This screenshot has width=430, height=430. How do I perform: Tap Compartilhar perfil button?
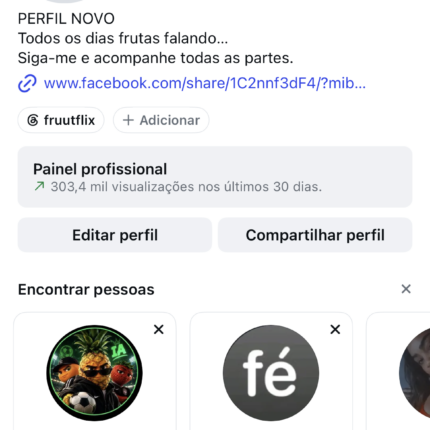[x=315, y=235]
